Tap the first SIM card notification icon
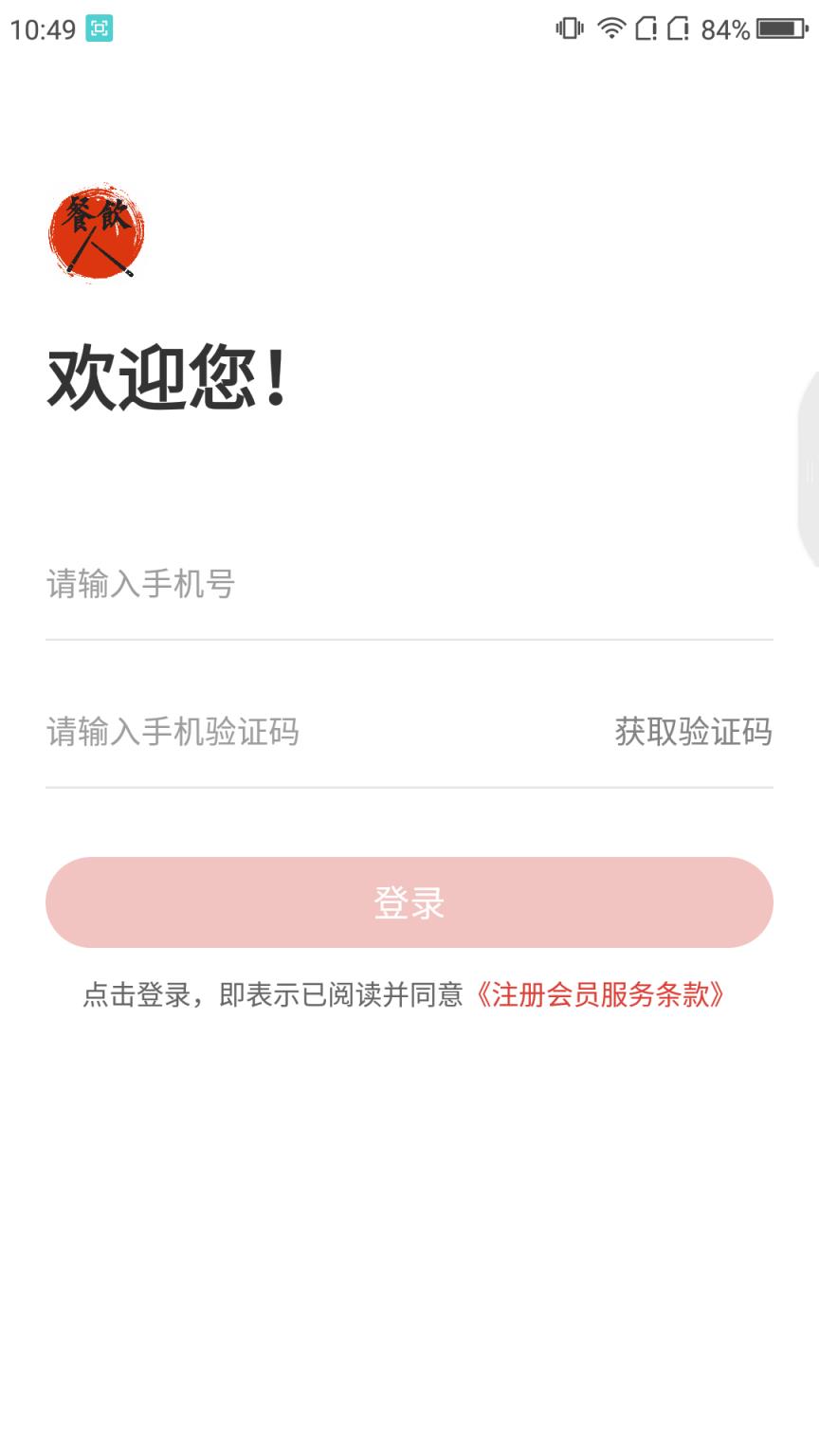819x1456 pixels. (x=648, y=29)
